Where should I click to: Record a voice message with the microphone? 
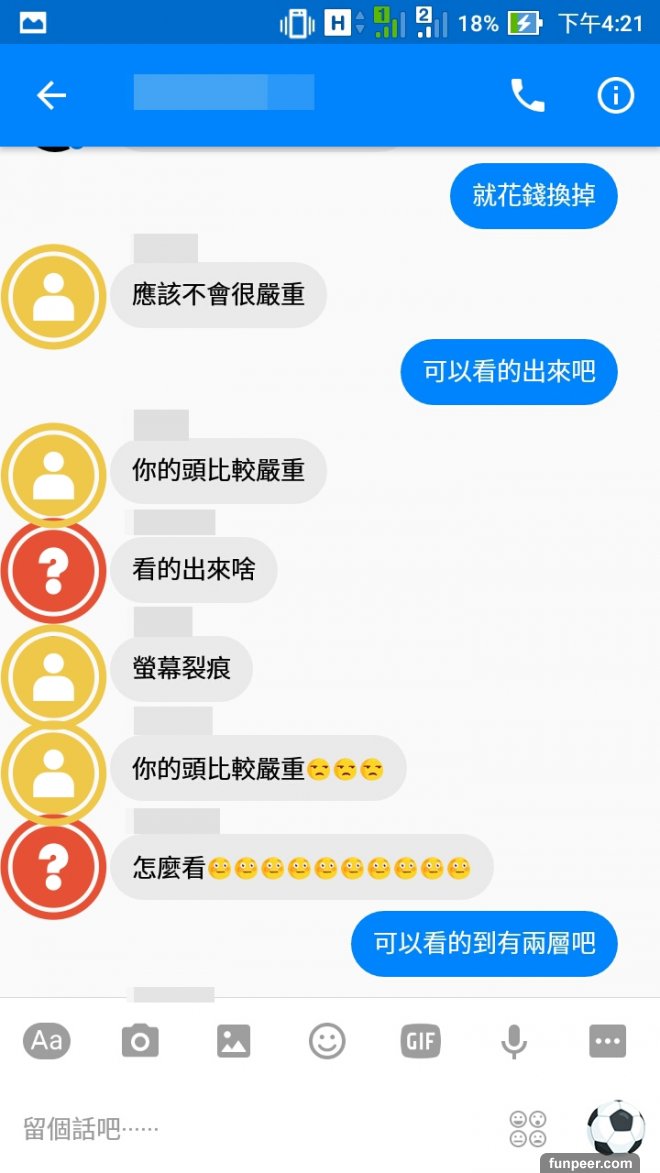(513, 1041)
